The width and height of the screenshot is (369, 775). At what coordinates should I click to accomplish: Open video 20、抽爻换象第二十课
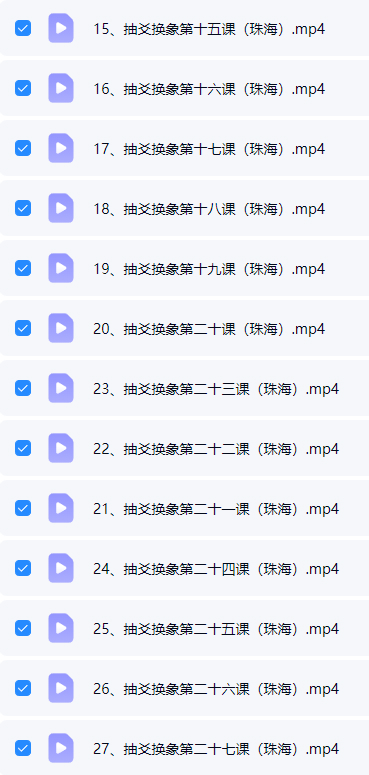coord(209,329)
